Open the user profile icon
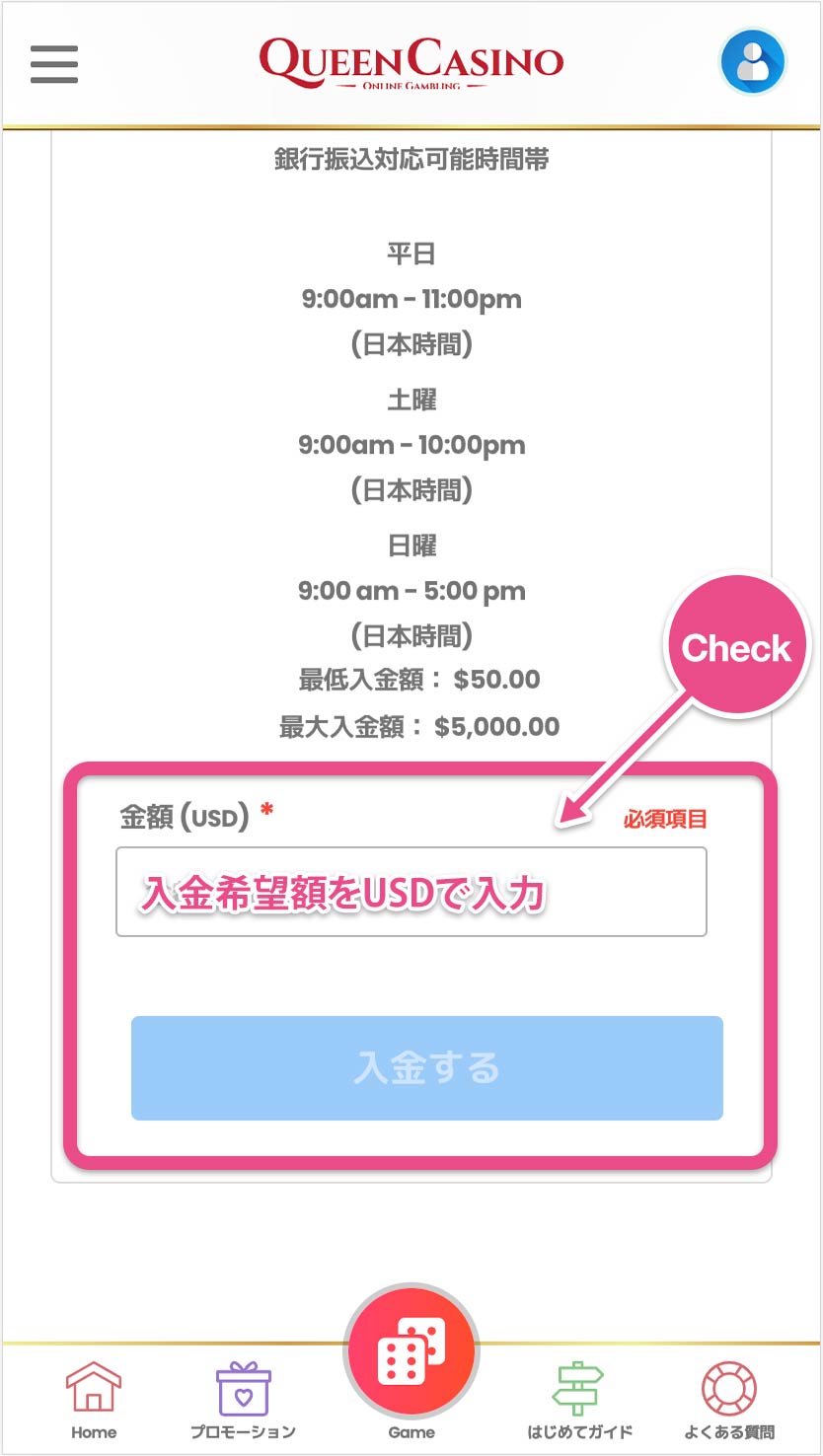Screen dimensions: 823x1456 [x=752, y=62]
